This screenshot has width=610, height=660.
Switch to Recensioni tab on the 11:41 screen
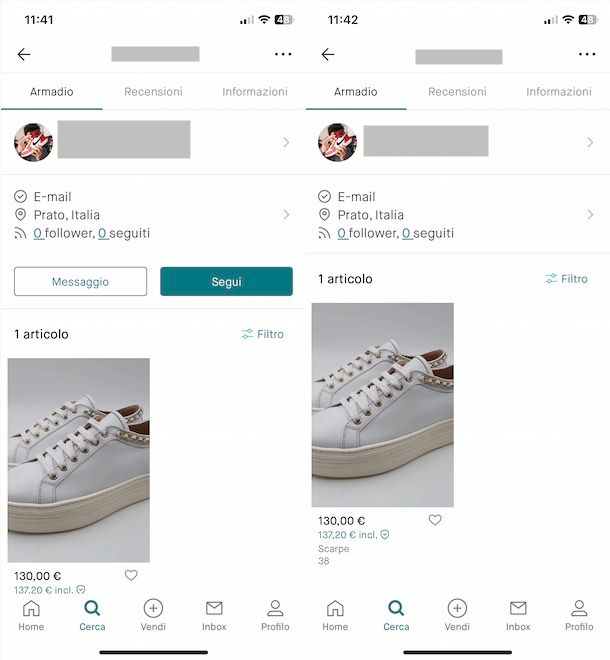[153, 91]
